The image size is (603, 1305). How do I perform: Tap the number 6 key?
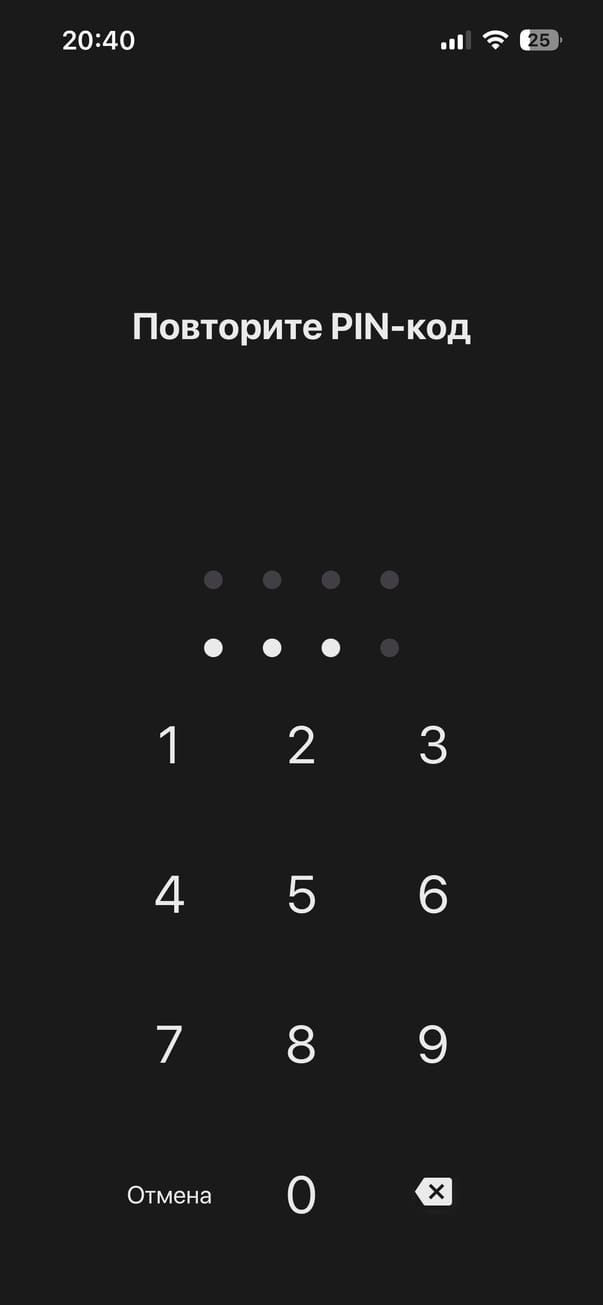tap(433, 895)
